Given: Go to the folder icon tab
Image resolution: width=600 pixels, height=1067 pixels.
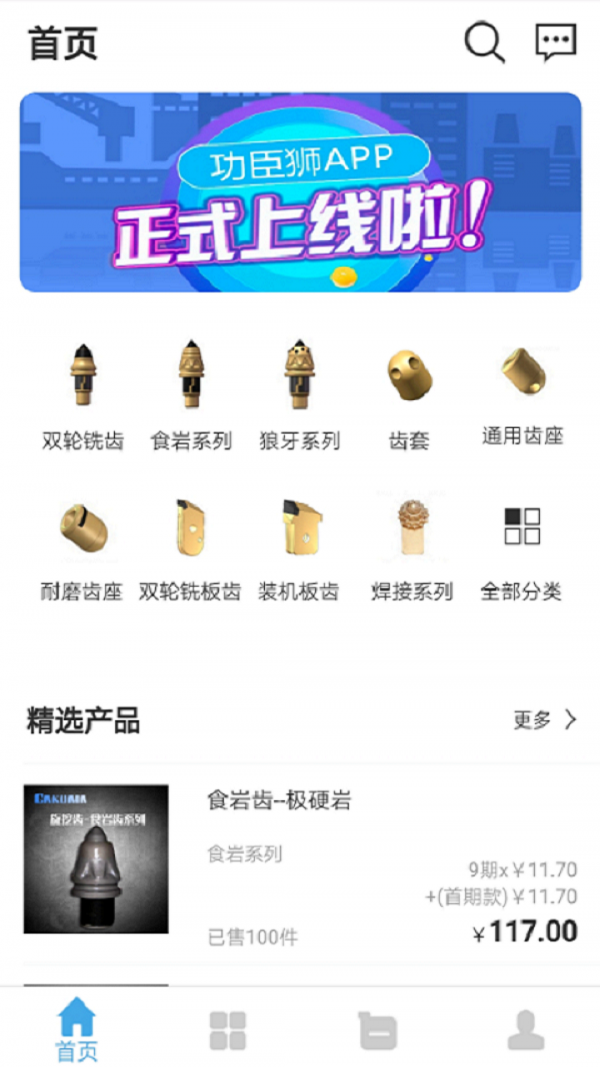Looking at the screenshot, I should click(x=377, y=1030).
